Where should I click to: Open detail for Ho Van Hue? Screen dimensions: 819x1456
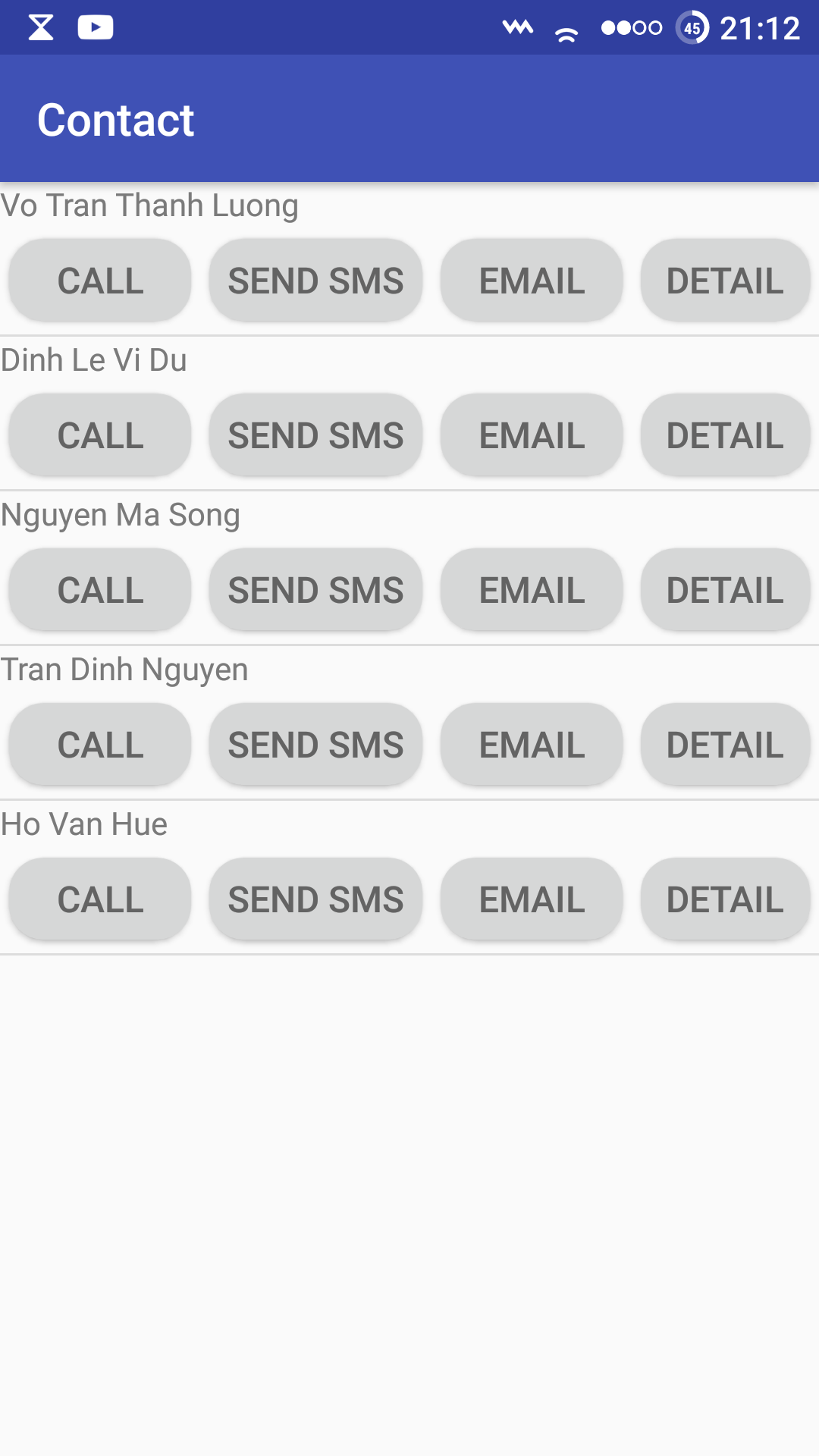[x=725, y=899]
